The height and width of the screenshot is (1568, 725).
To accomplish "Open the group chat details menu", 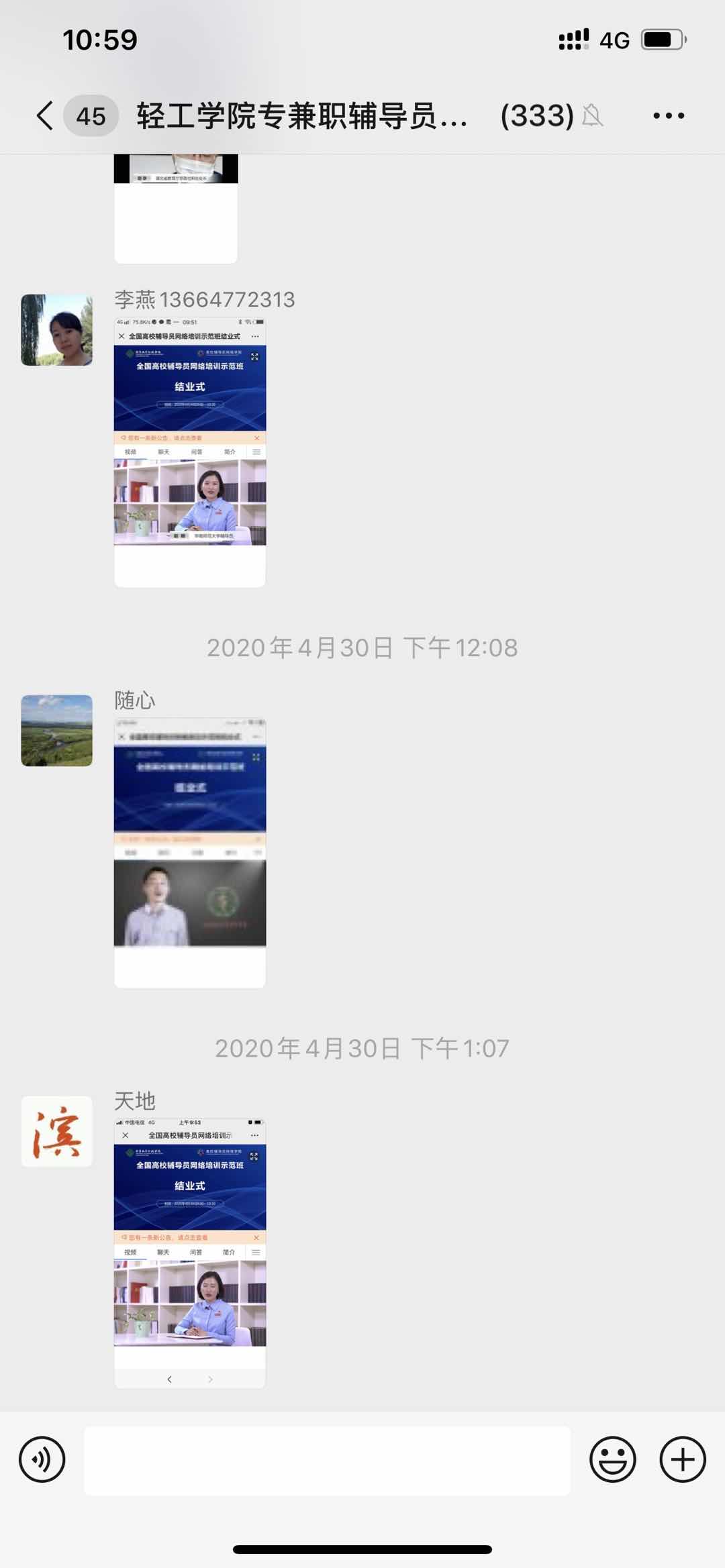I will tap(669, 116).
